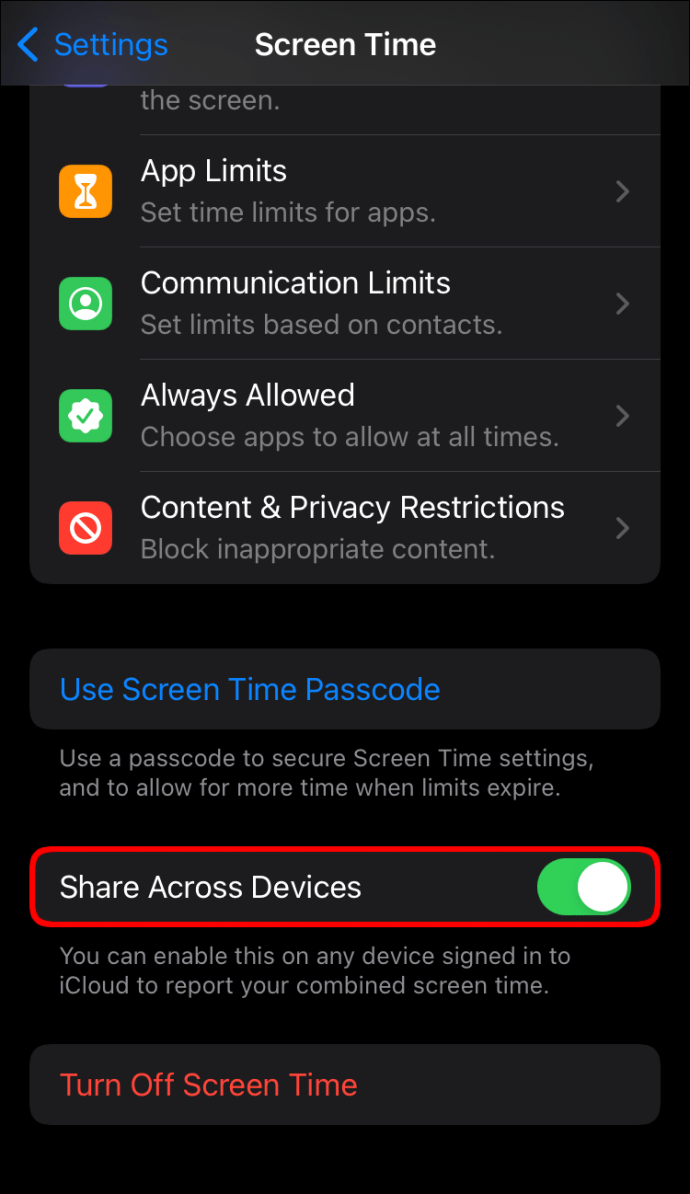The image size is (690, 1194).
Task: Tap Turn Off Screen Time
Action: [345, 1084]
